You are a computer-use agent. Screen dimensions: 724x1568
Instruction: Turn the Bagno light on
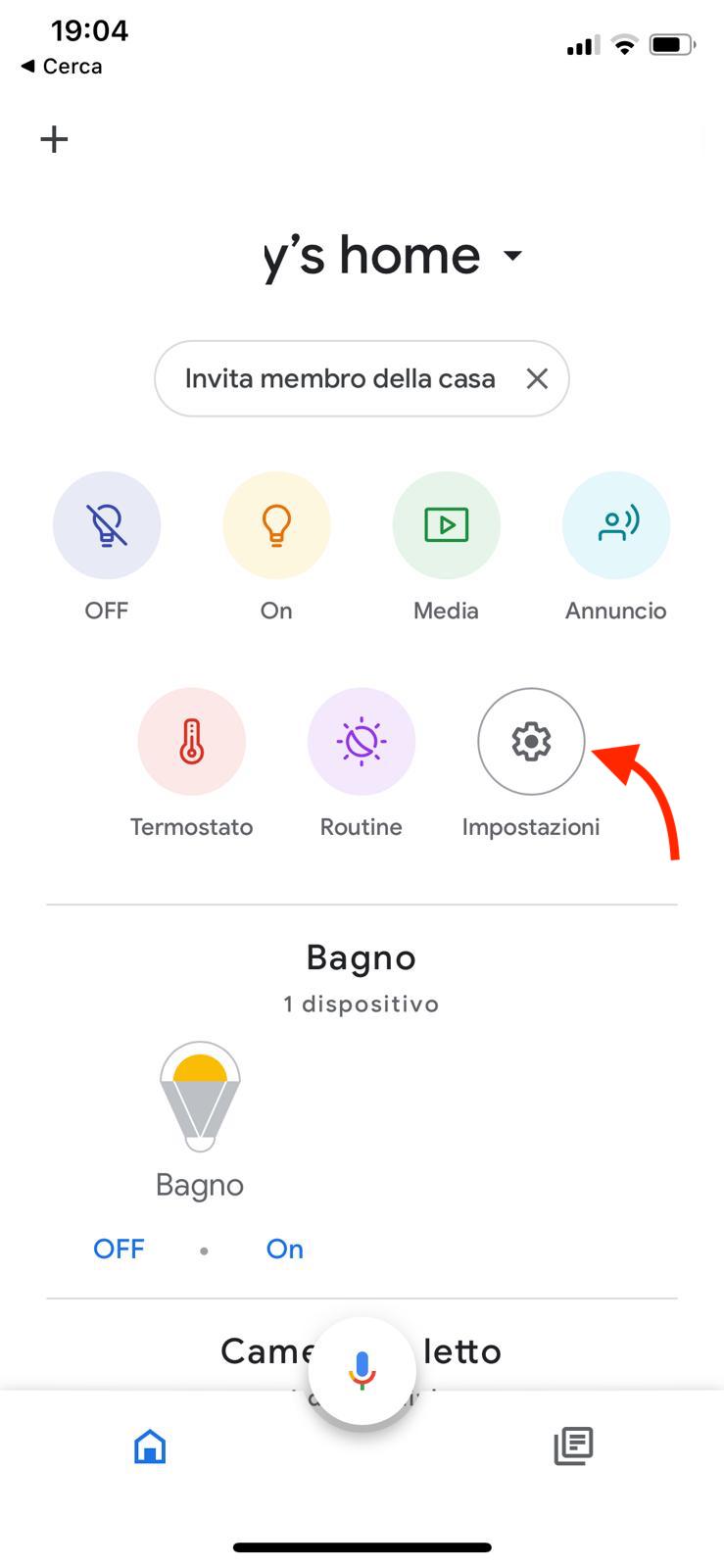pyautogui.click(x=284, y=1249)
